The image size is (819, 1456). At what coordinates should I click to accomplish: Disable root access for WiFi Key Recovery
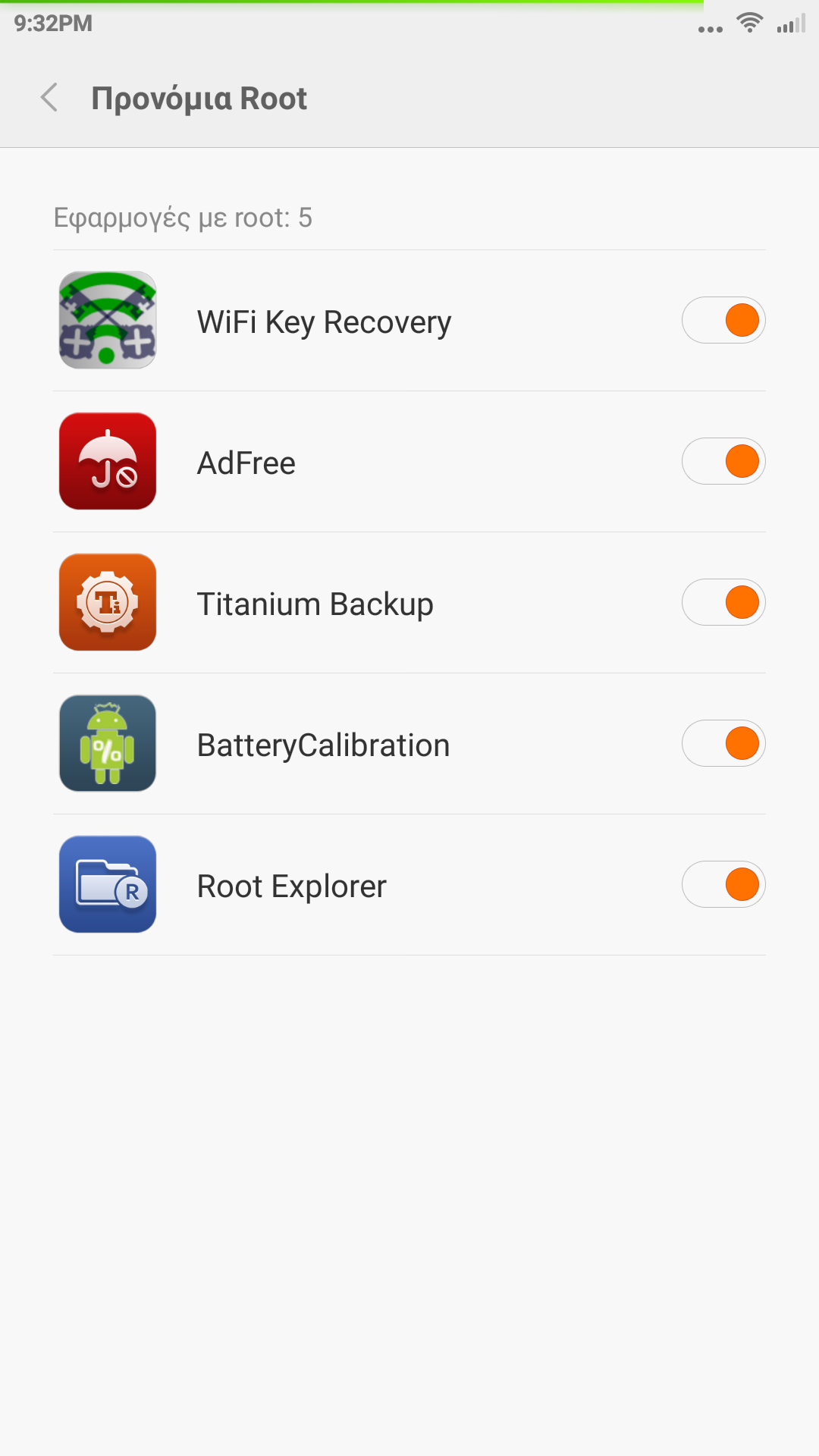(723, 320)
